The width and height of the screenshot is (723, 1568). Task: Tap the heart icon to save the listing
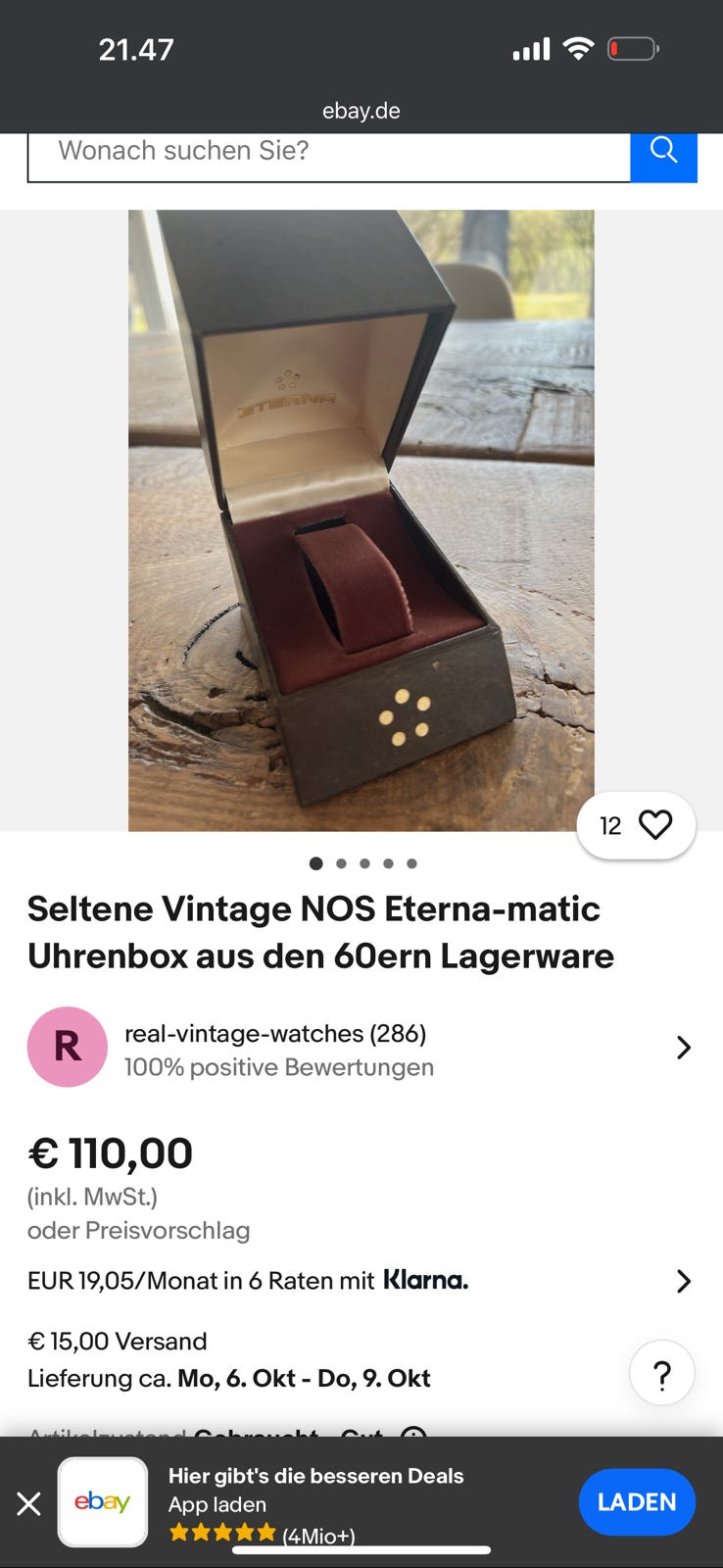[x=656, y=825]
